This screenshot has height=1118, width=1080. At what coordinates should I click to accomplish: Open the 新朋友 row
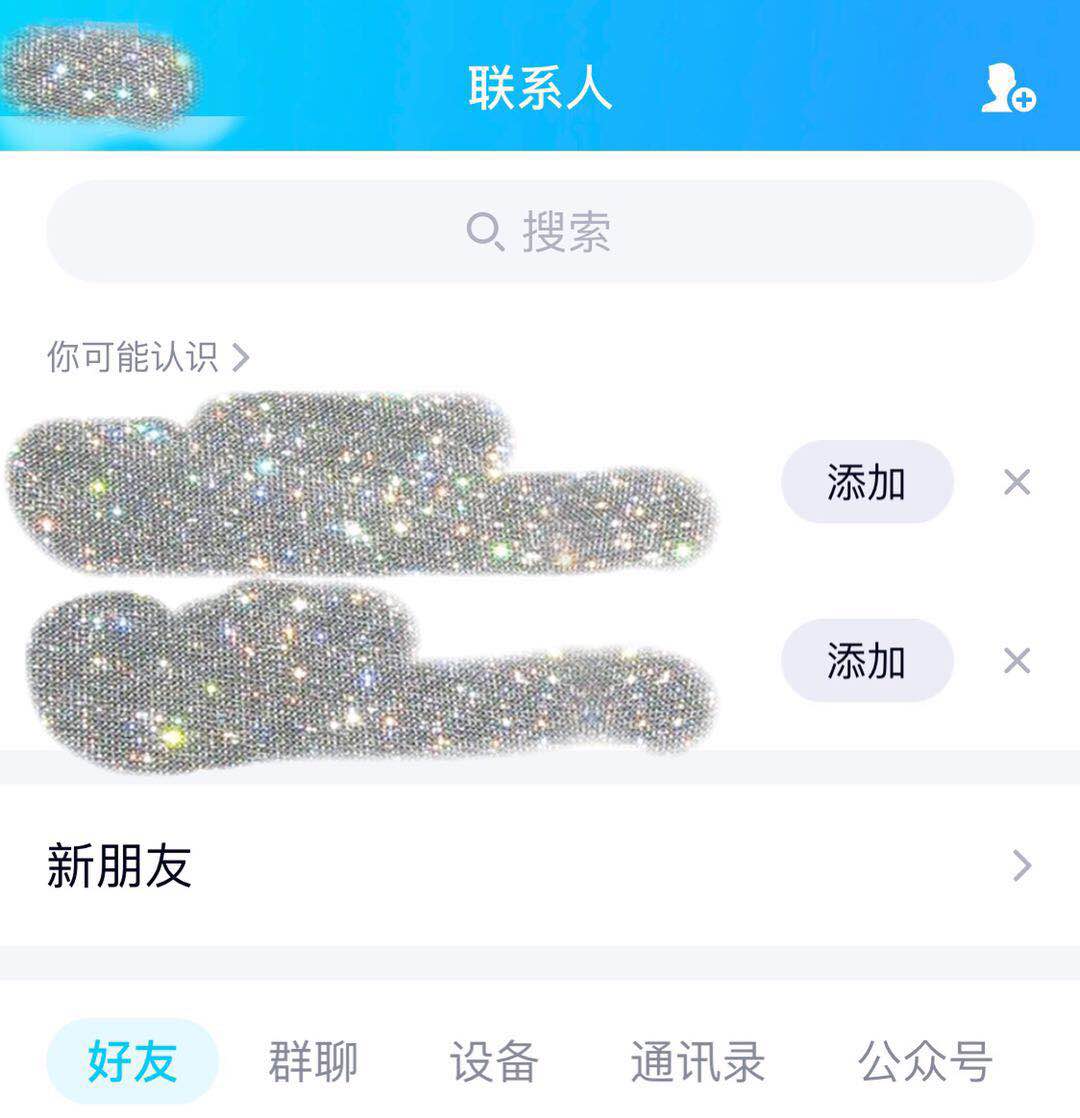coord(540,865)
